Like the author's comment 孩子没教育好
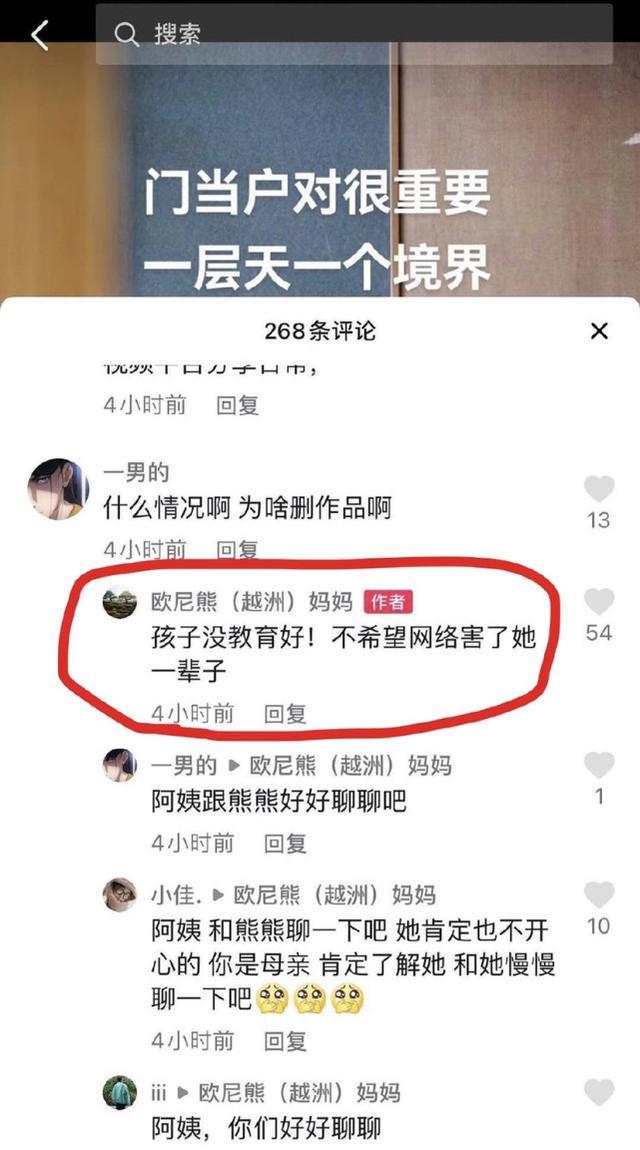Image resolution: width=640 pixels, height=1150 pixels. coord(599,602)
